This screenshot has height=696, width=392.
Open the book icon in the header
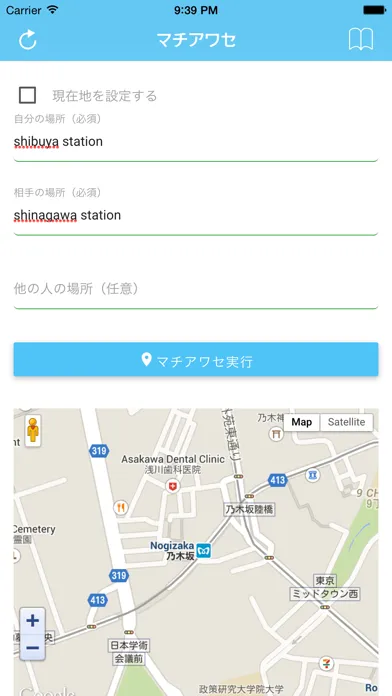tap(360, 40)
